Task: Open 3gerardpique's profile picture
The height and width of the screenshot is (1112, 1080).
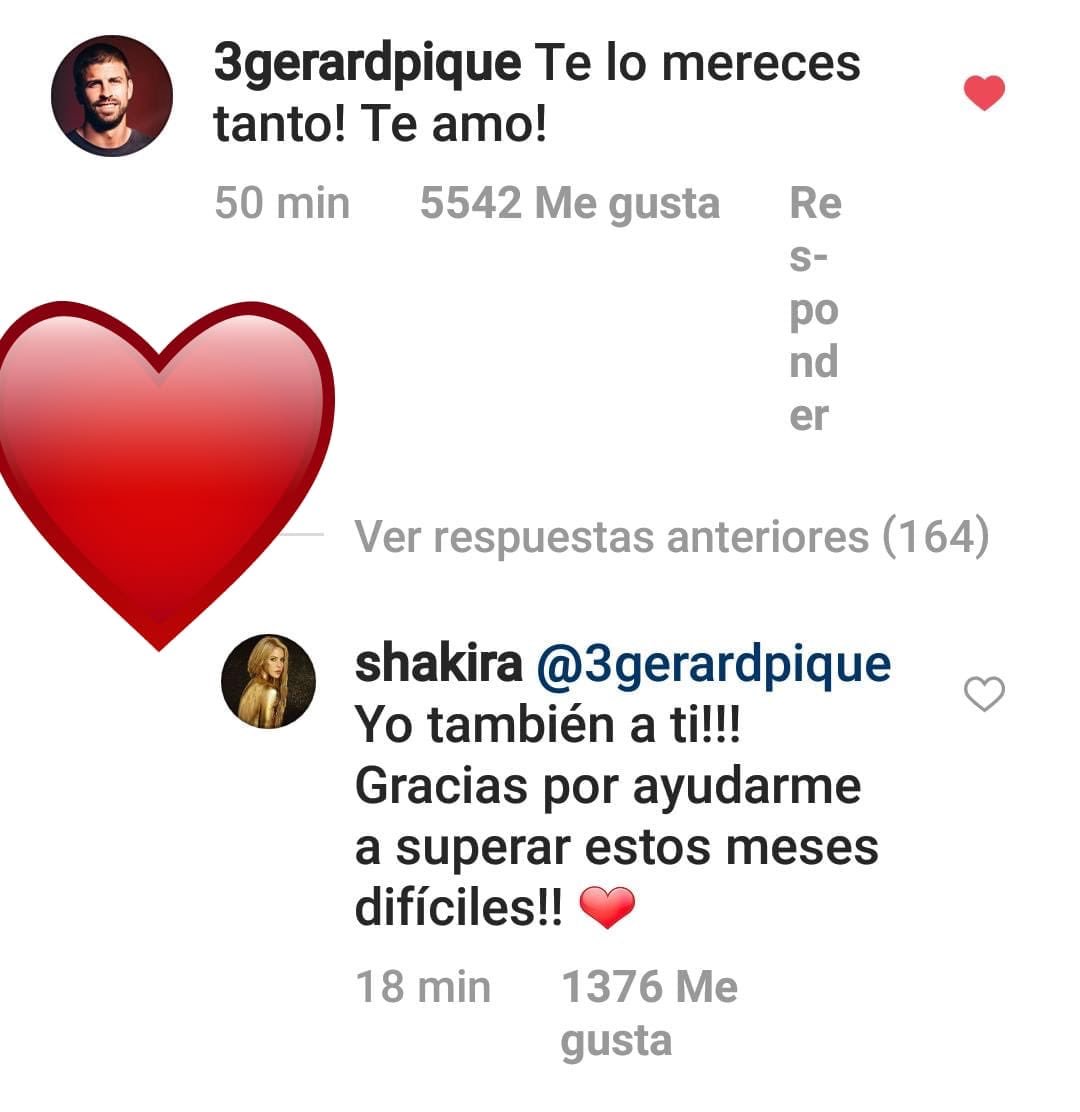Action: pyautogui.click(x=111, y=96)
